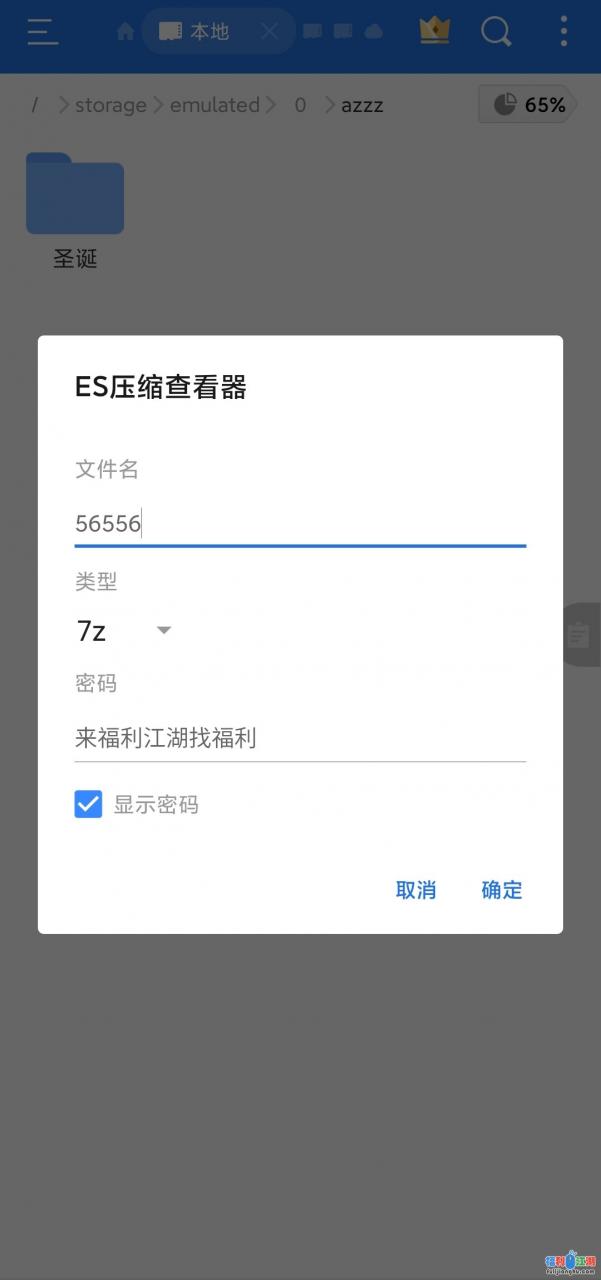
Task: Cancel with the 取消 button
Action: pyautogui.click(x=416, y=890)
